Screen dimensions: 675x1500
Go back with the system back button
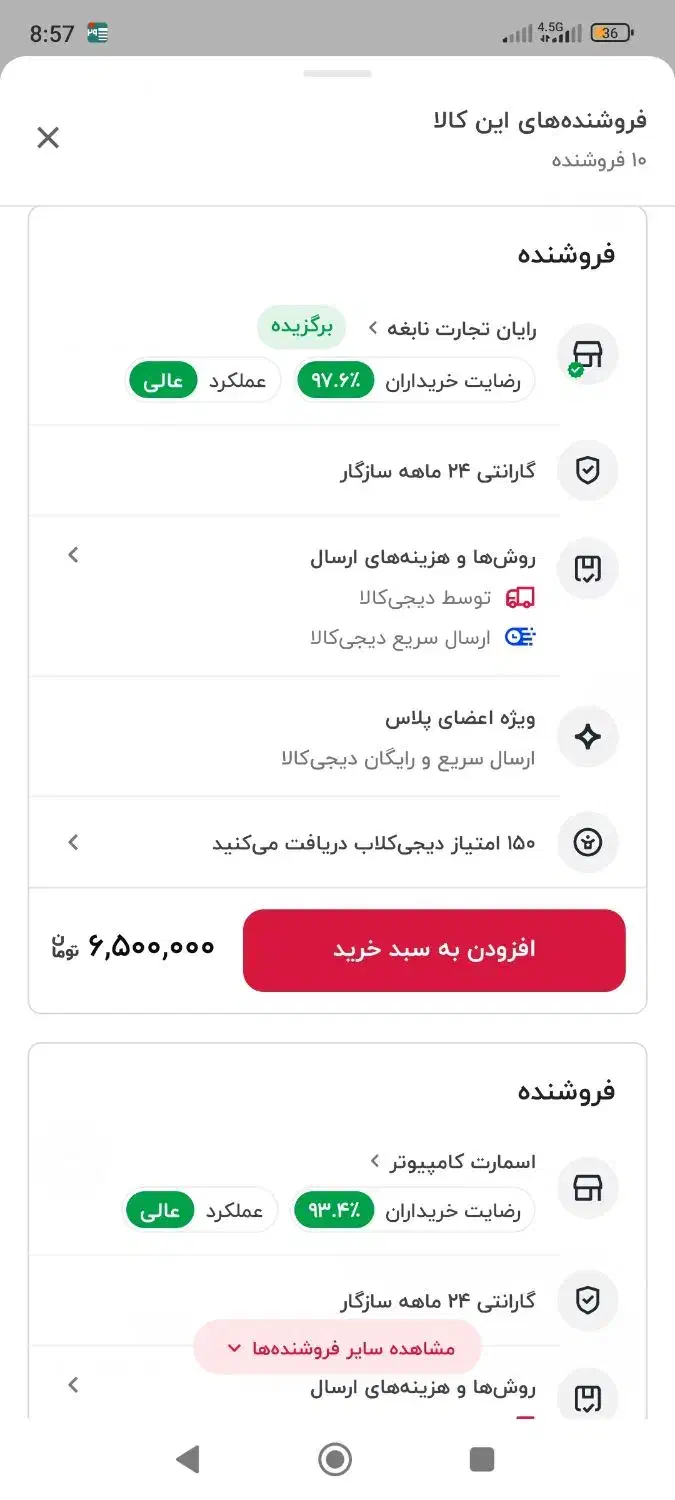click(x=187, y=1460)
